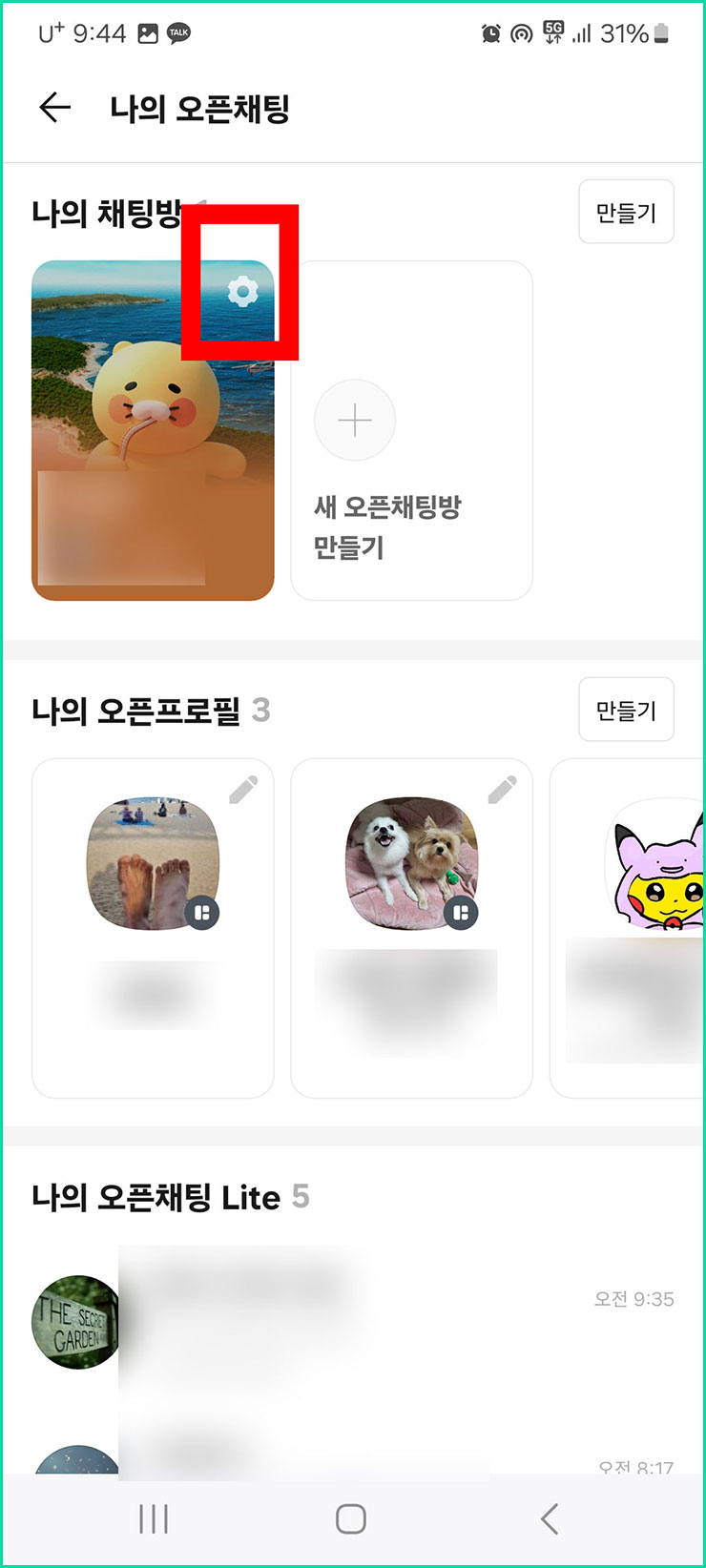
Task: Tap the home button in the navigation bar
Action: click(353, 1520)
